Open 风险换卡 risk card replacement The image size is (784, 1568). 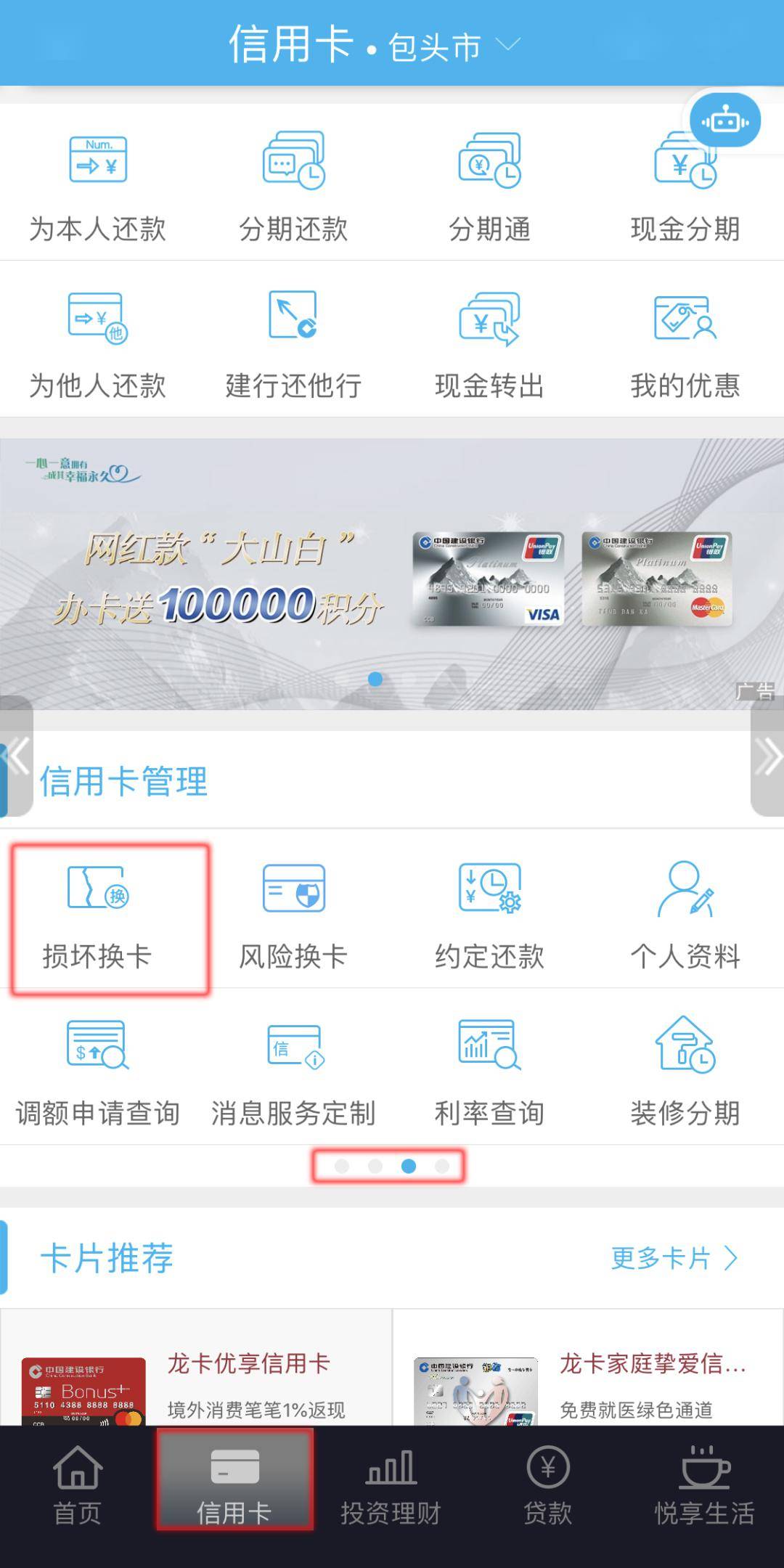coord(293,916)
